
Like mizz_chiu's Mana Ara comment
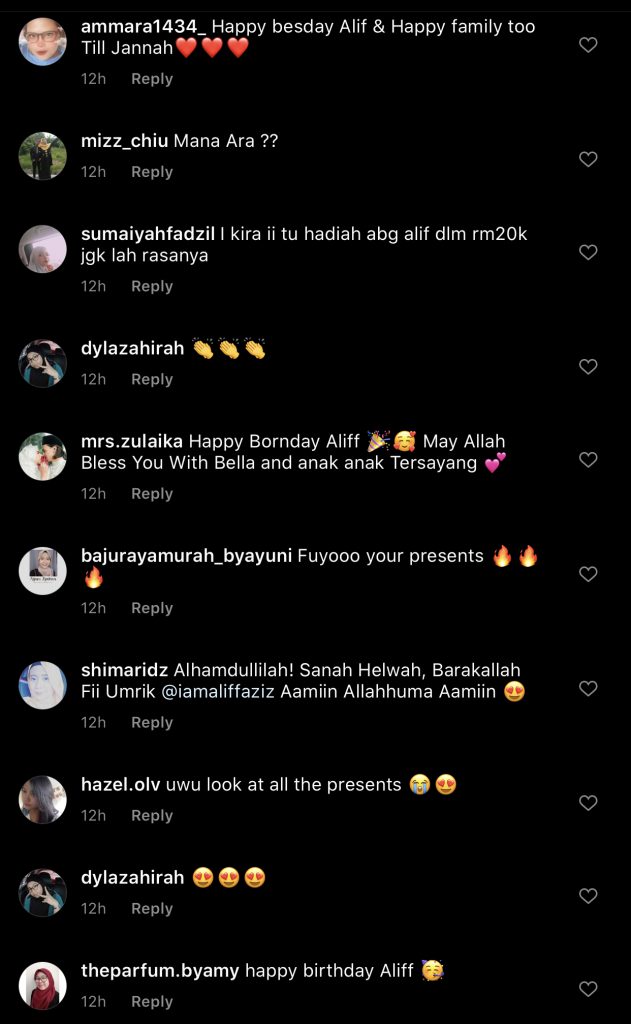[x=588, y=159]
